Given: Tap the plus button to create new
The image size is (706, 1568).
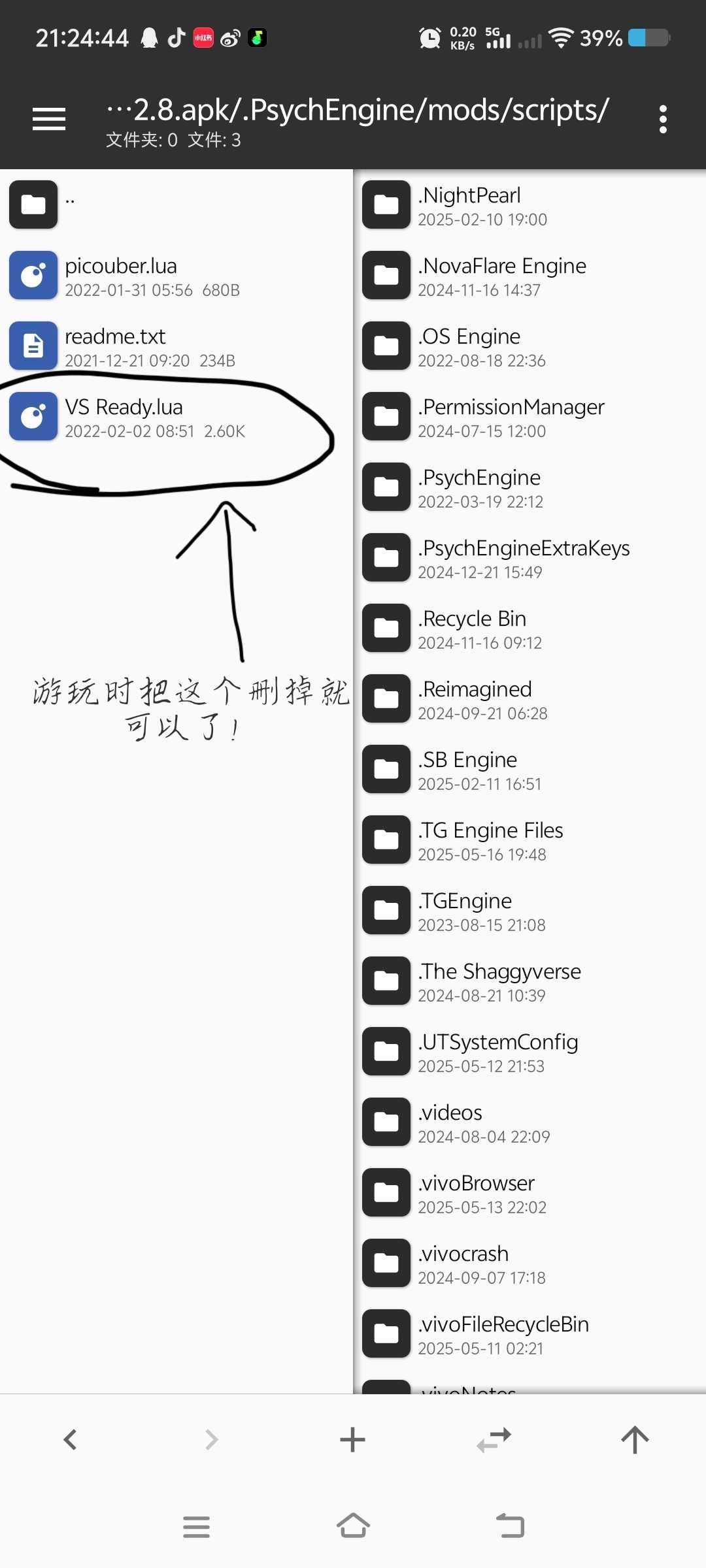Looking at the screenshot, I should [x=352, y=1439].
